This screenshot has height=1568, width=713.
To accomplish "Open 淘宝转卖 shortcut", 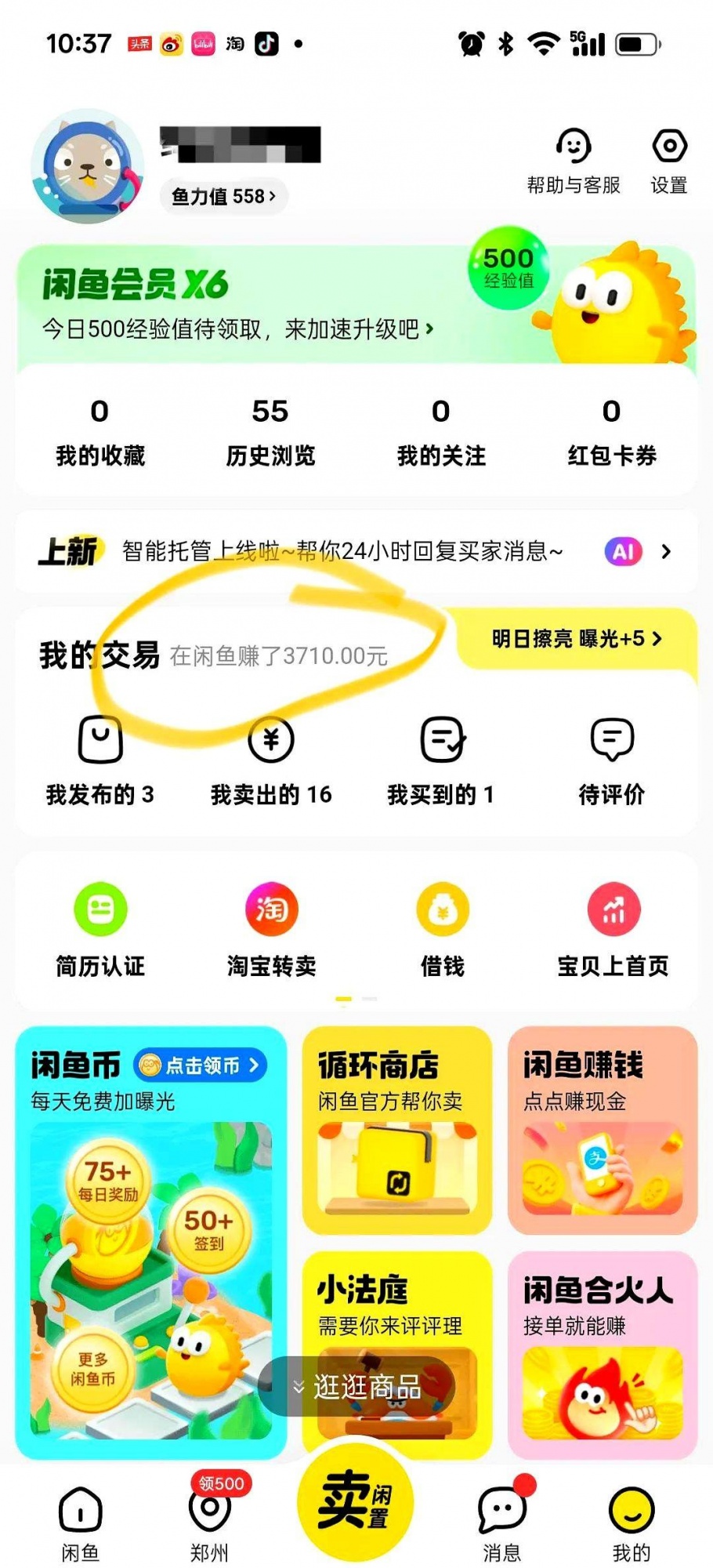I will [x=271, y=931].
